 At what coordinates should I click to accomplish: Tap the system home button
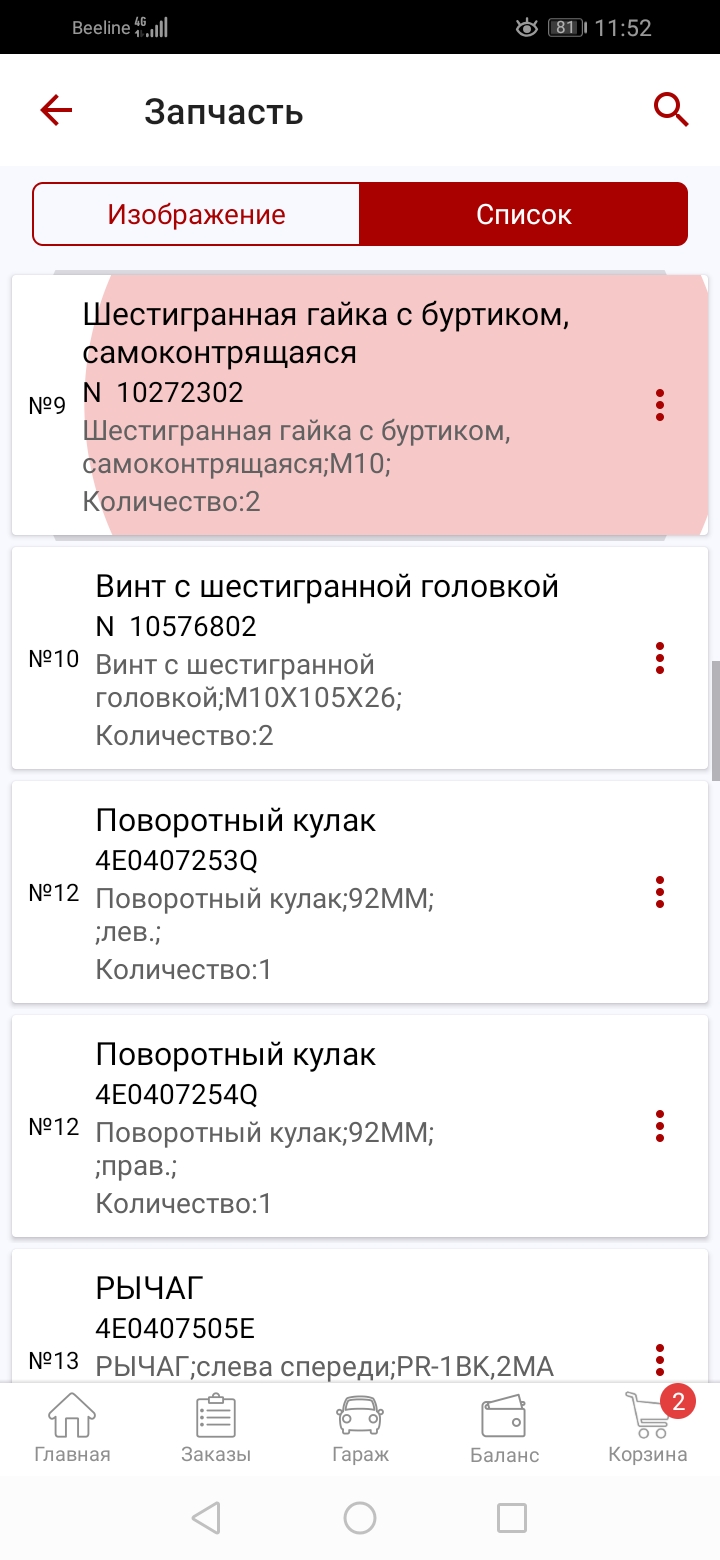360,1518
